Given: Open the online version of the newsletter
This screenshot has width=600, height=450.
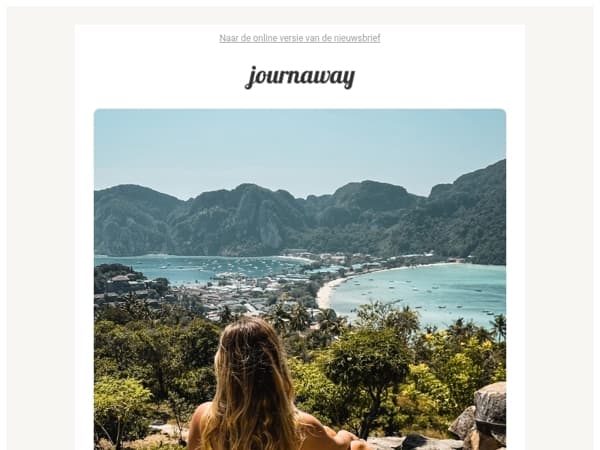Looking at the screenshot, I should [300, 38].
